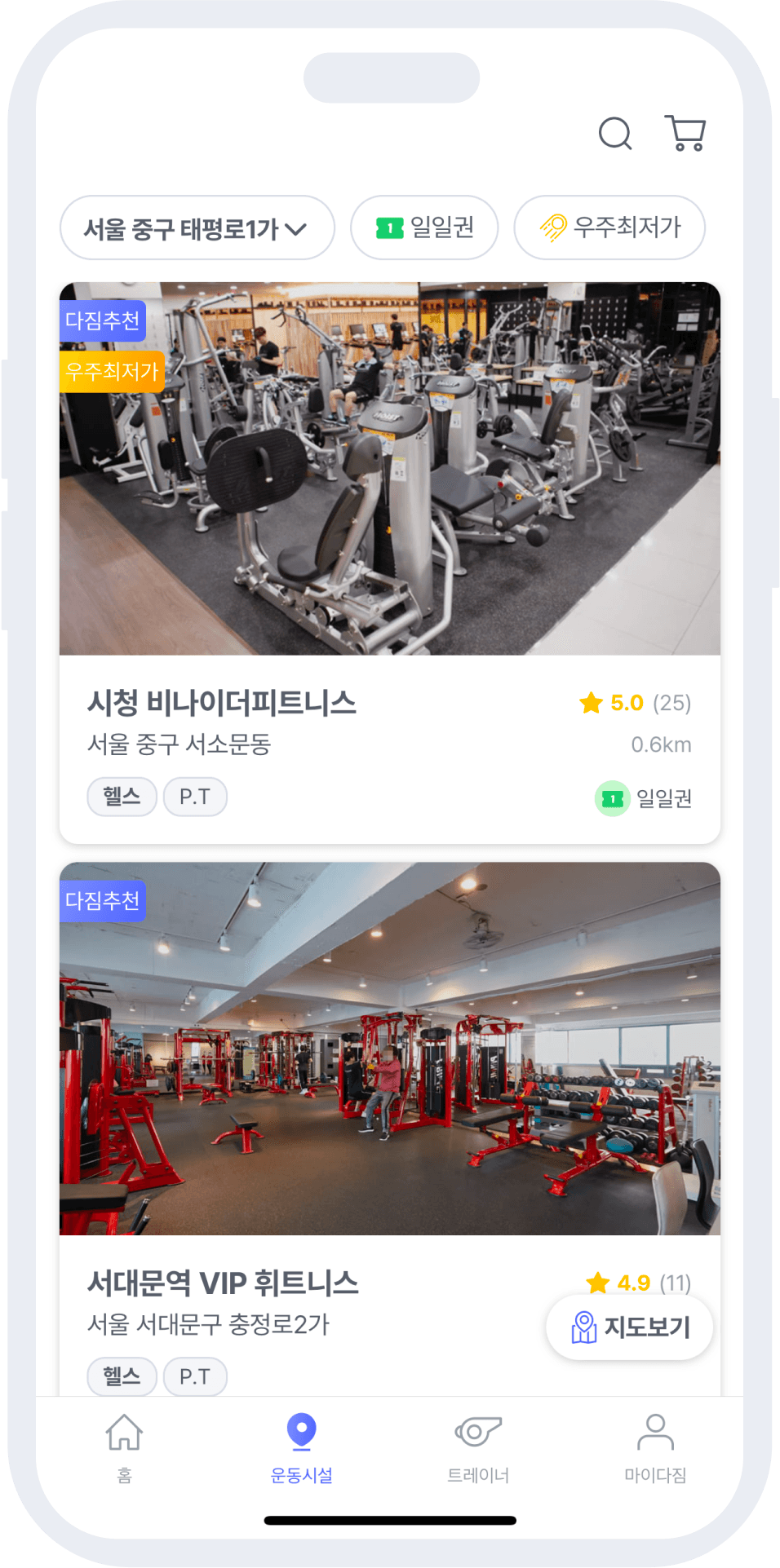Switch to the 마이다짐 tab
This screenshot has height=1568, width=780.
[654, 1447]
